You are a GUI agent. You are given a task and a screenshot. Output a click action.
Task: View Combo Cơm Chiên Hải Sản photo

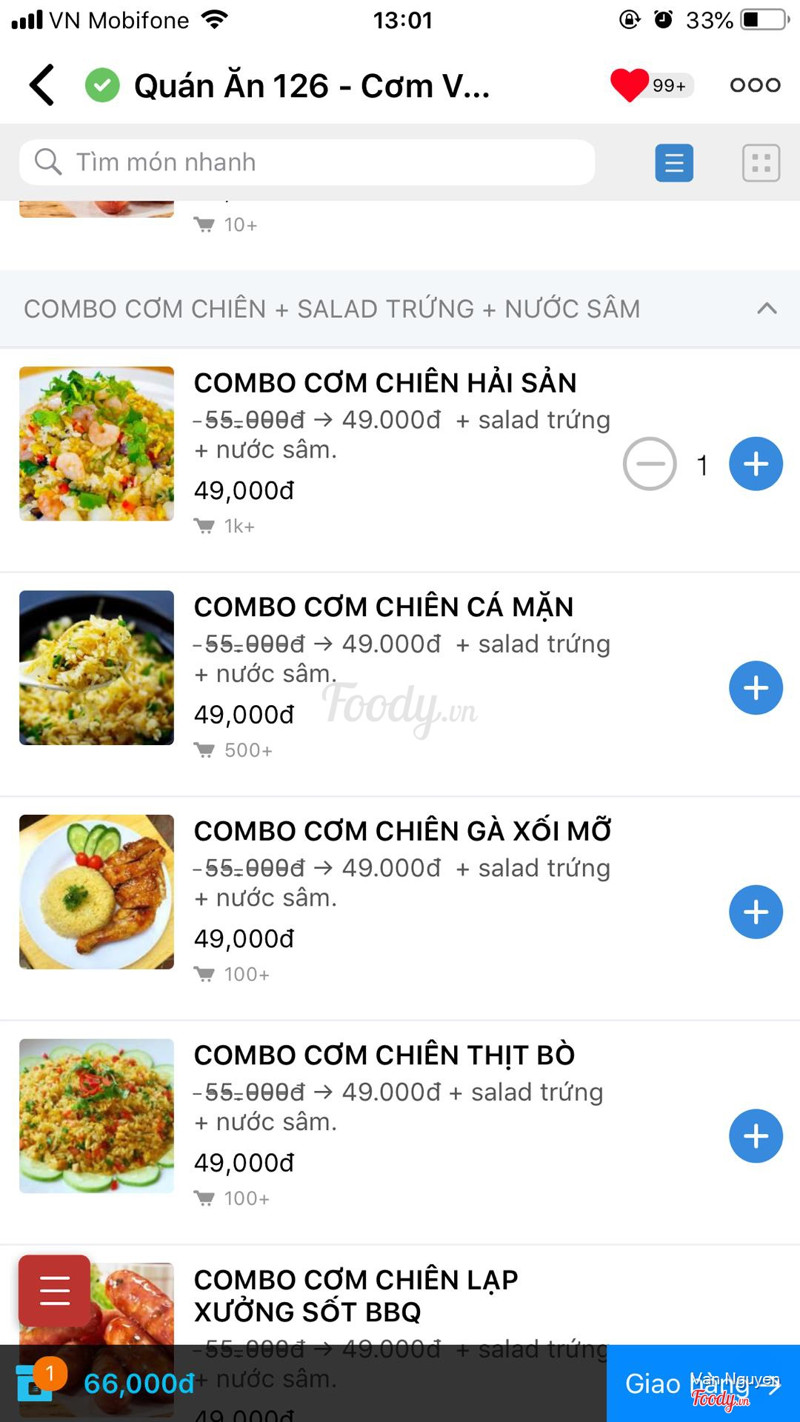(96, 444)
